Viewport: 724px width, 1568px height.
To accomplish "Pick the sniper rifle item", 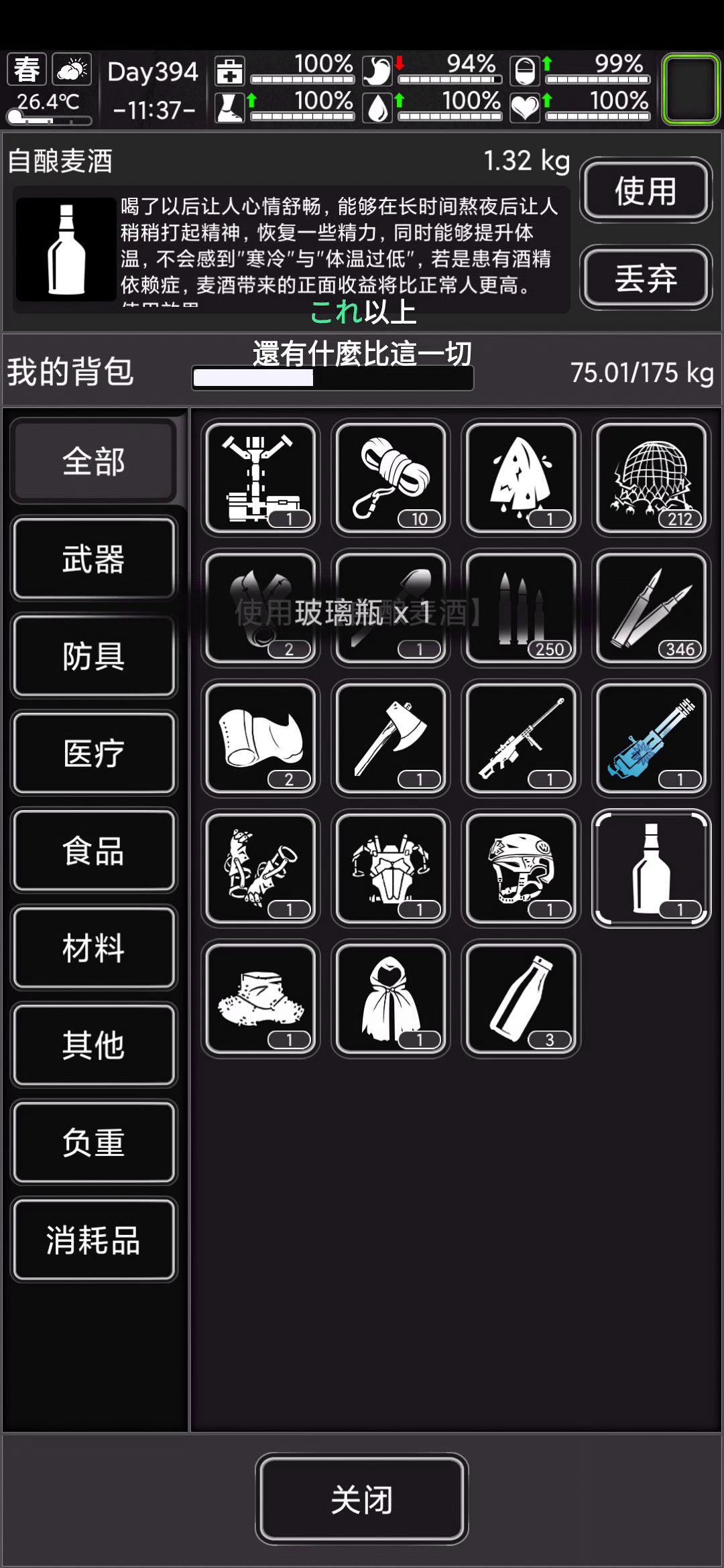I will tap(521, 738).
